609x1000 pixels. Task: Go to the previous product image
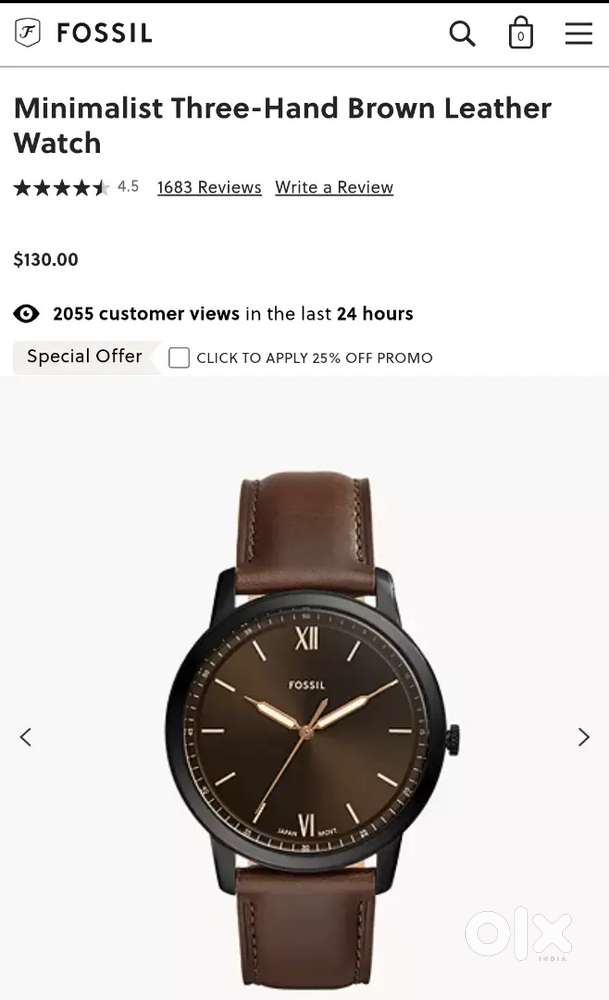click(x=26, y=737)
